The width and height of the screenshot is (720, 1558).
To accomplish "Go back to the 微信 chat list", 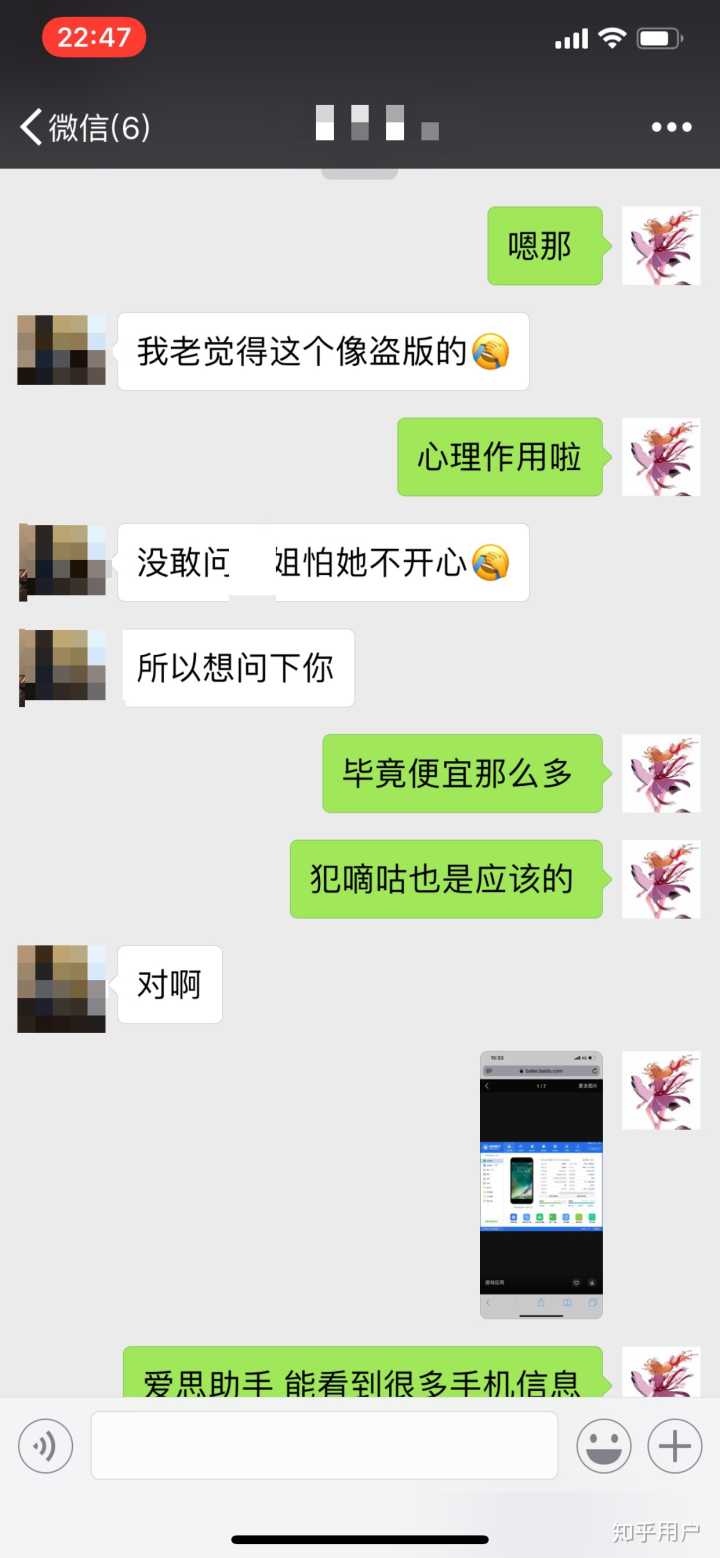I will click(84, 127).
